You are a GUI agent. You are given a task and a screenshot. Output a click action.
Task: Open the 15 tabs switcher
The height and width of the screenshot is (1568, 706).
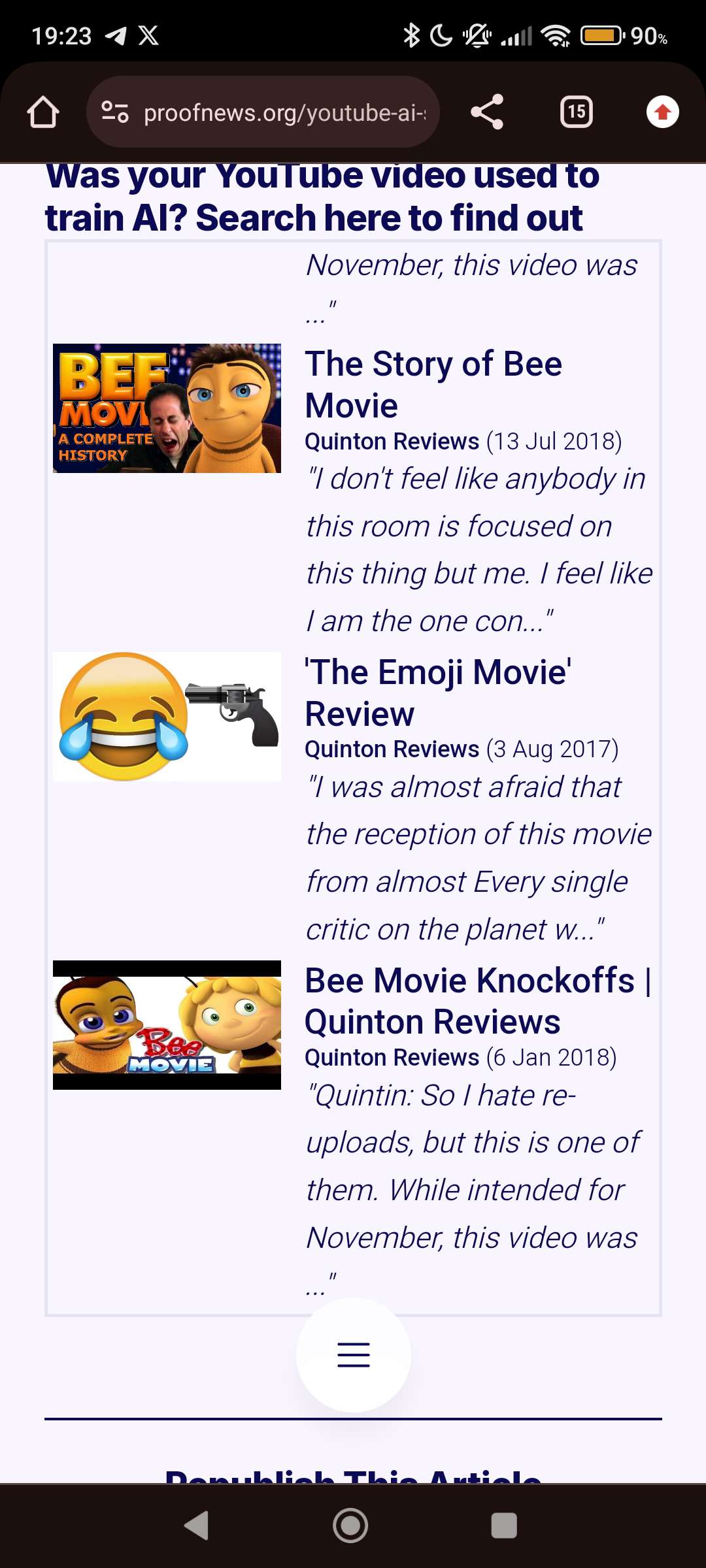[x=577, y=112]
